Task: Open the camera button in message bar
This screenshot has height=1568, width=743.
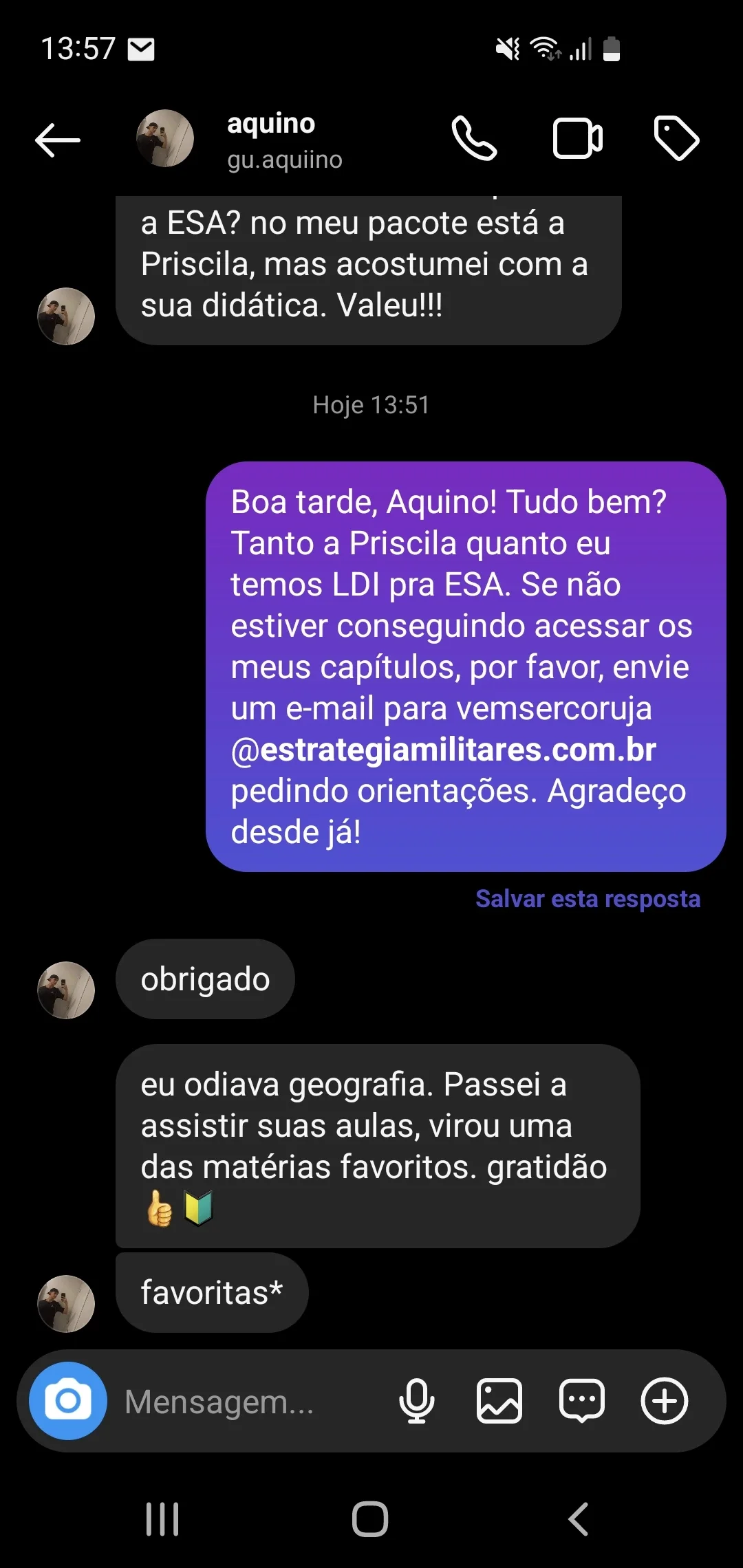Action: [x=67, y=1401]
